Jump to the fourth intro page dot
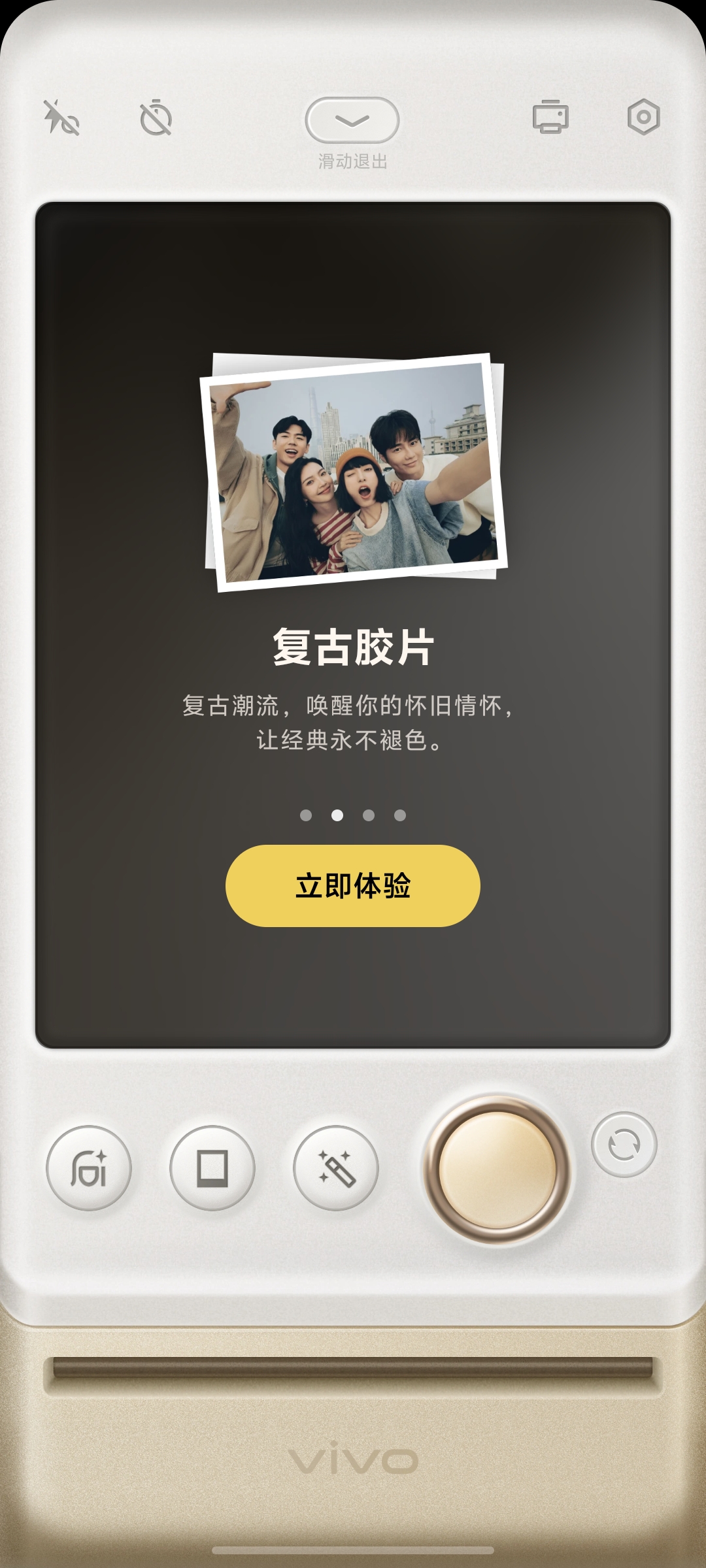Image resolution: width=706 pixels, height=1568 pixels. click(400, 815)
